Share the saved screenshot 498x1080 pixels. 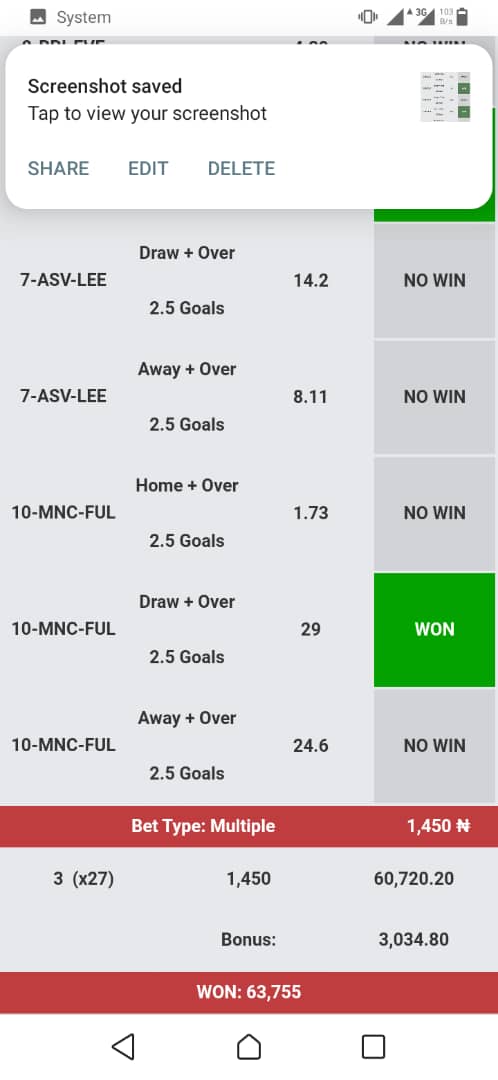59,169
